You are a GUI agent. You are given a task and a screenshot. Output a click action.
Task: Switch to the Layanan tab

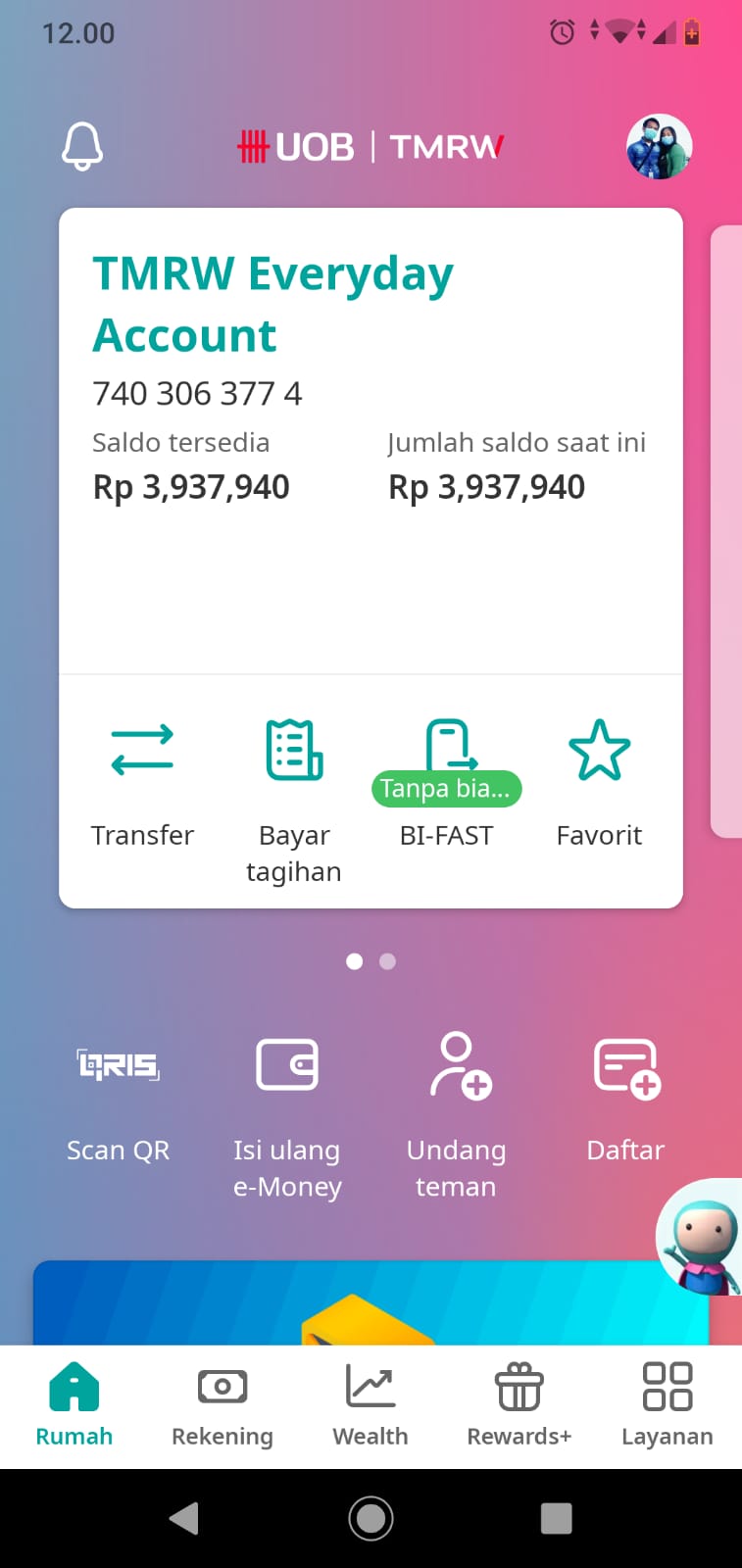point(668,1406)
